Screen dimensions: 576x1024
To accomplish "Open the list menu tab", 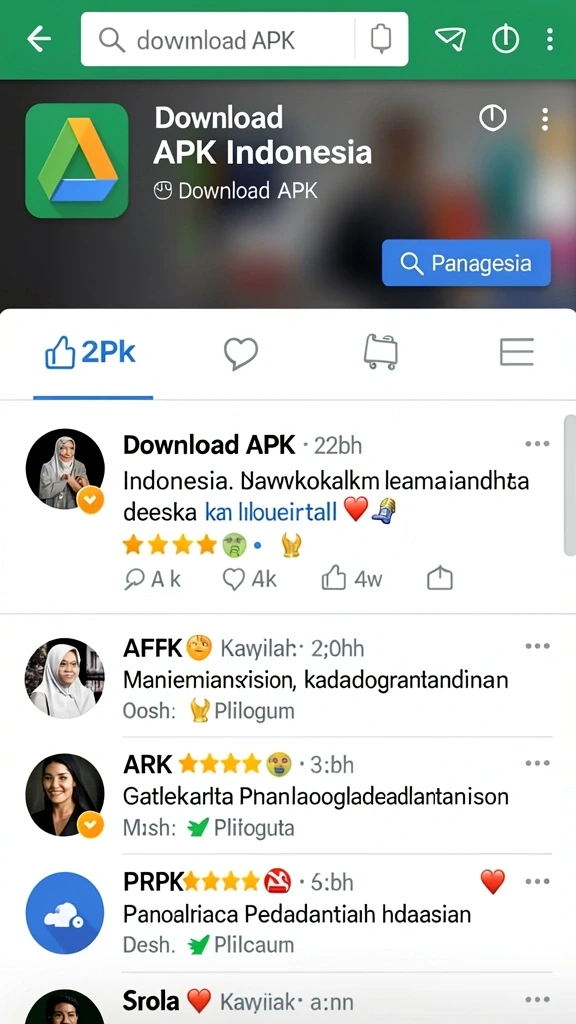I will (x=517, y=352).
